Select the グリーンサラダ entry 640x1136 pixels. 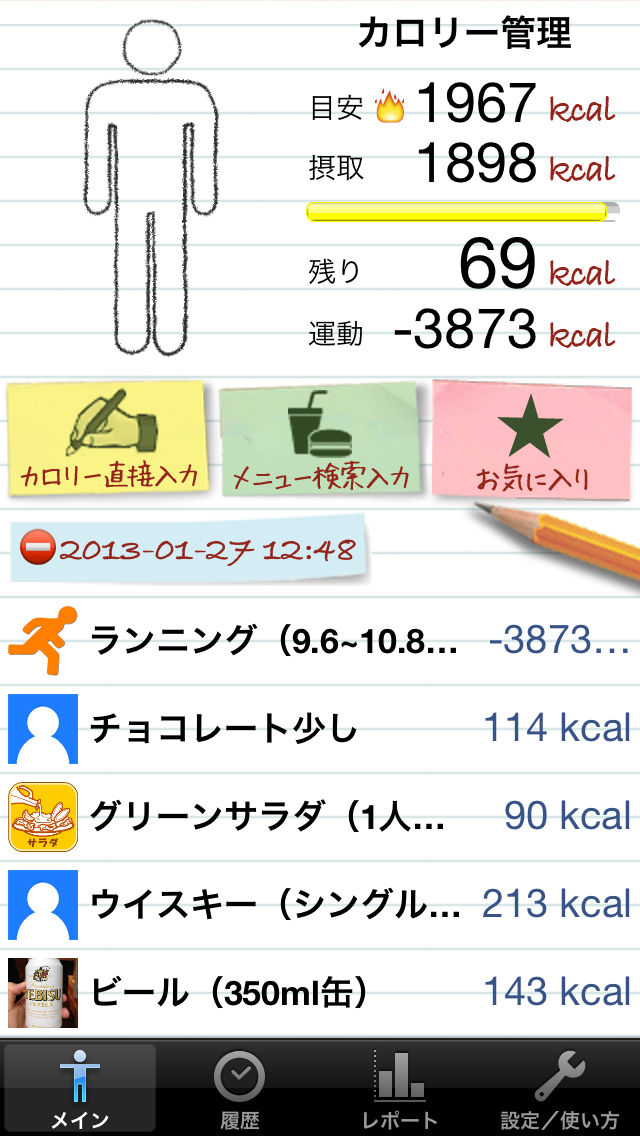point(320,816)
